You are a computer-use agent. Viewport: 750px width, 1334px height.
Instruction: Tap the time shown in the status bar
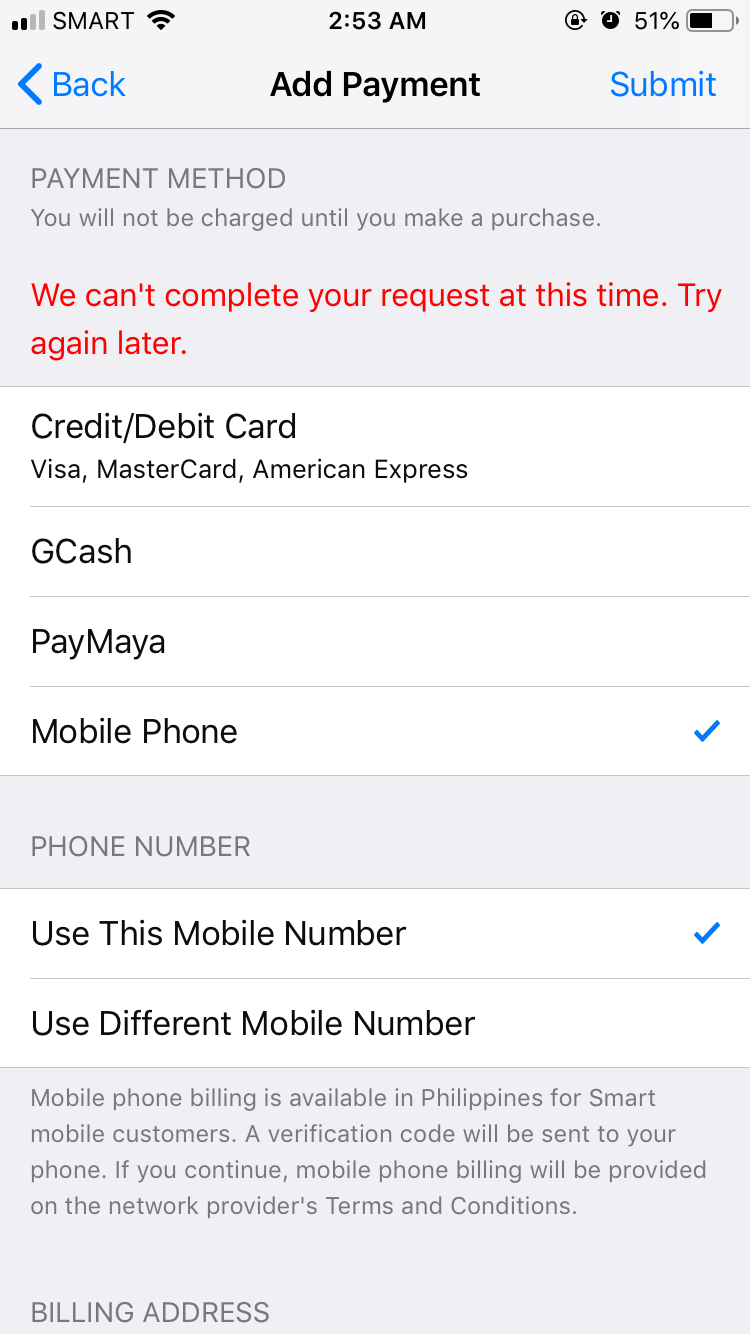[377, 20]
